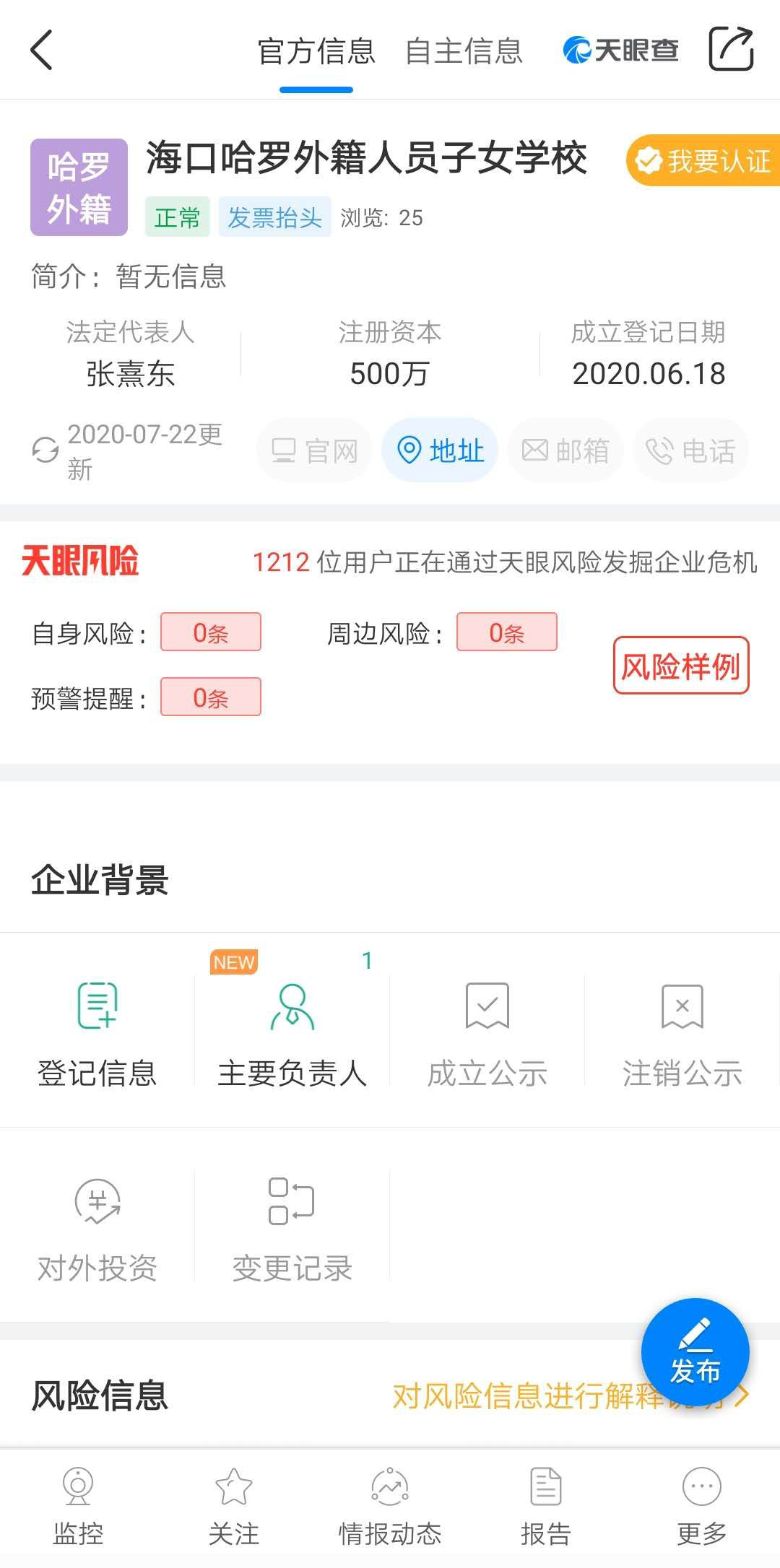Viewport: 780px width, 1568px height.
Task: Share this company page
Action: click(x=730, y=49)
